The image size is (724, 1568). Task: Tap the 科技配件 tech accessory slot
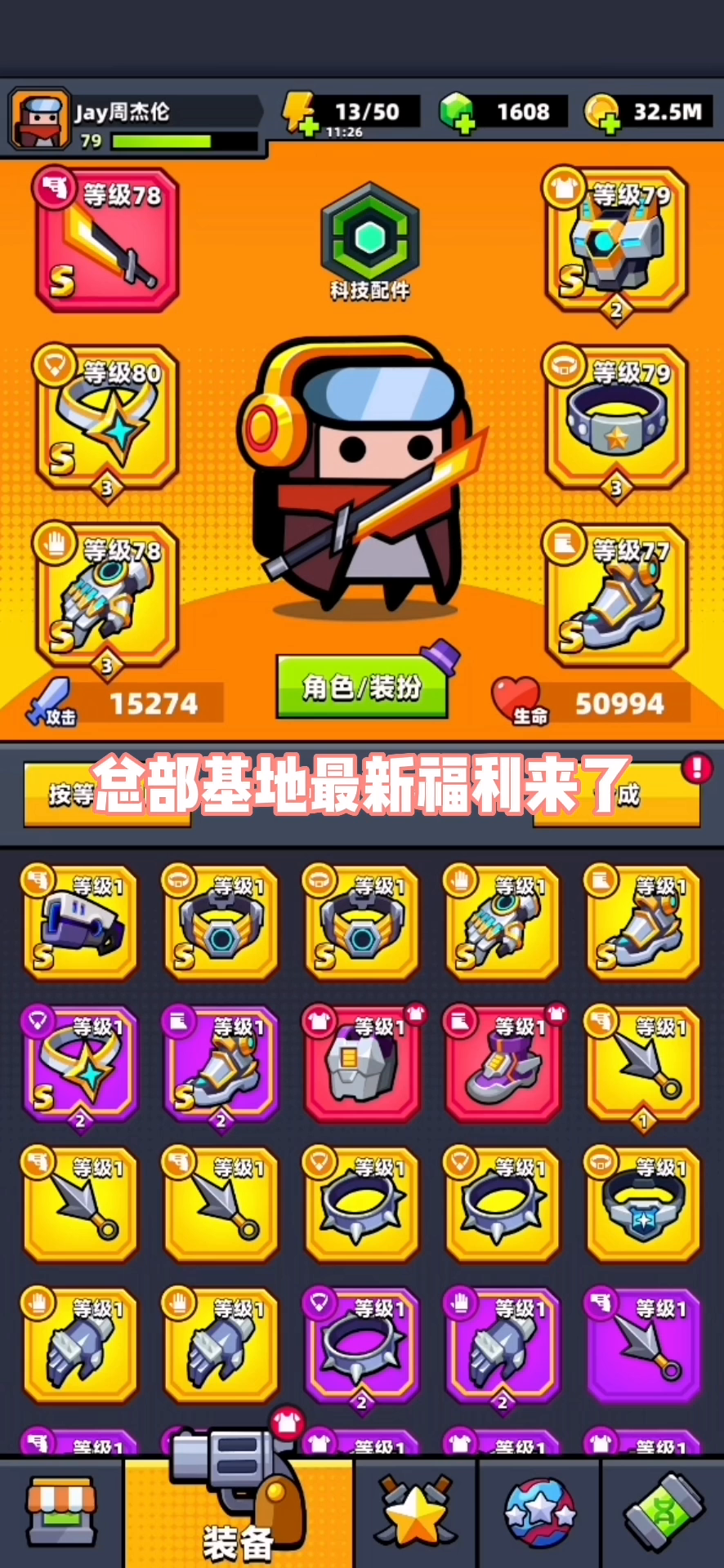[x=370, y=242]
